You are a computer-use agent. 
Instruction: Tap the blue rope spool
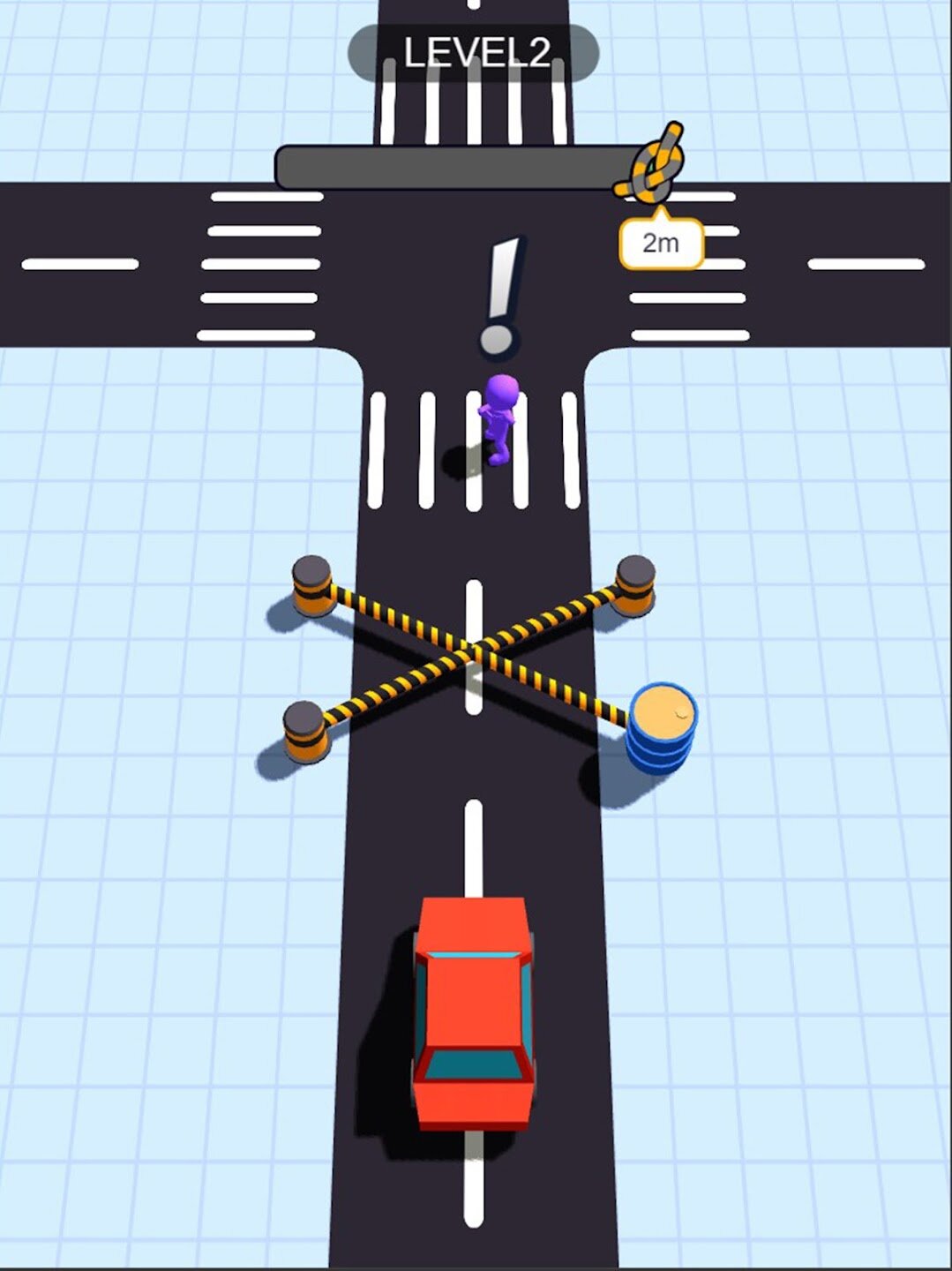[x=662, y=727]
